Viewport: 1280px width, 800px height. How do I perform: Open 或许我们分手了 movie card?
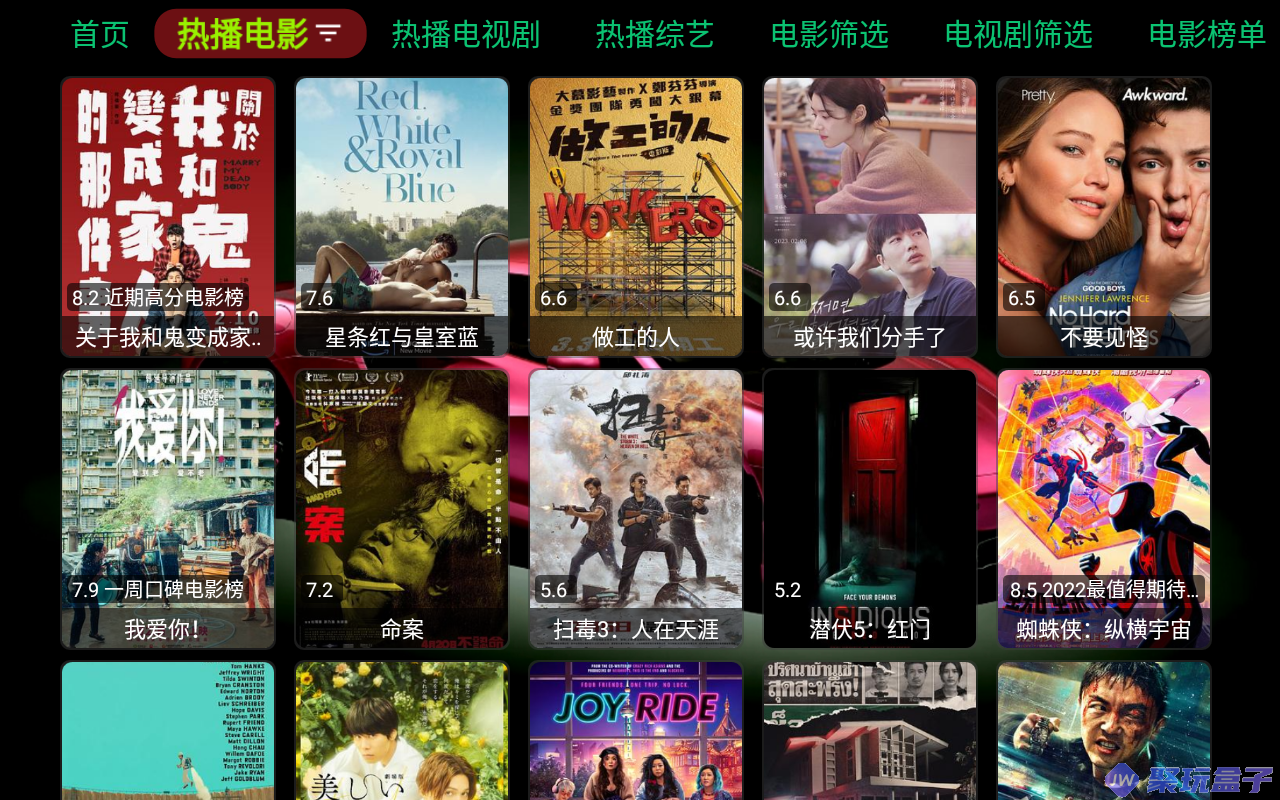[870, 216]
